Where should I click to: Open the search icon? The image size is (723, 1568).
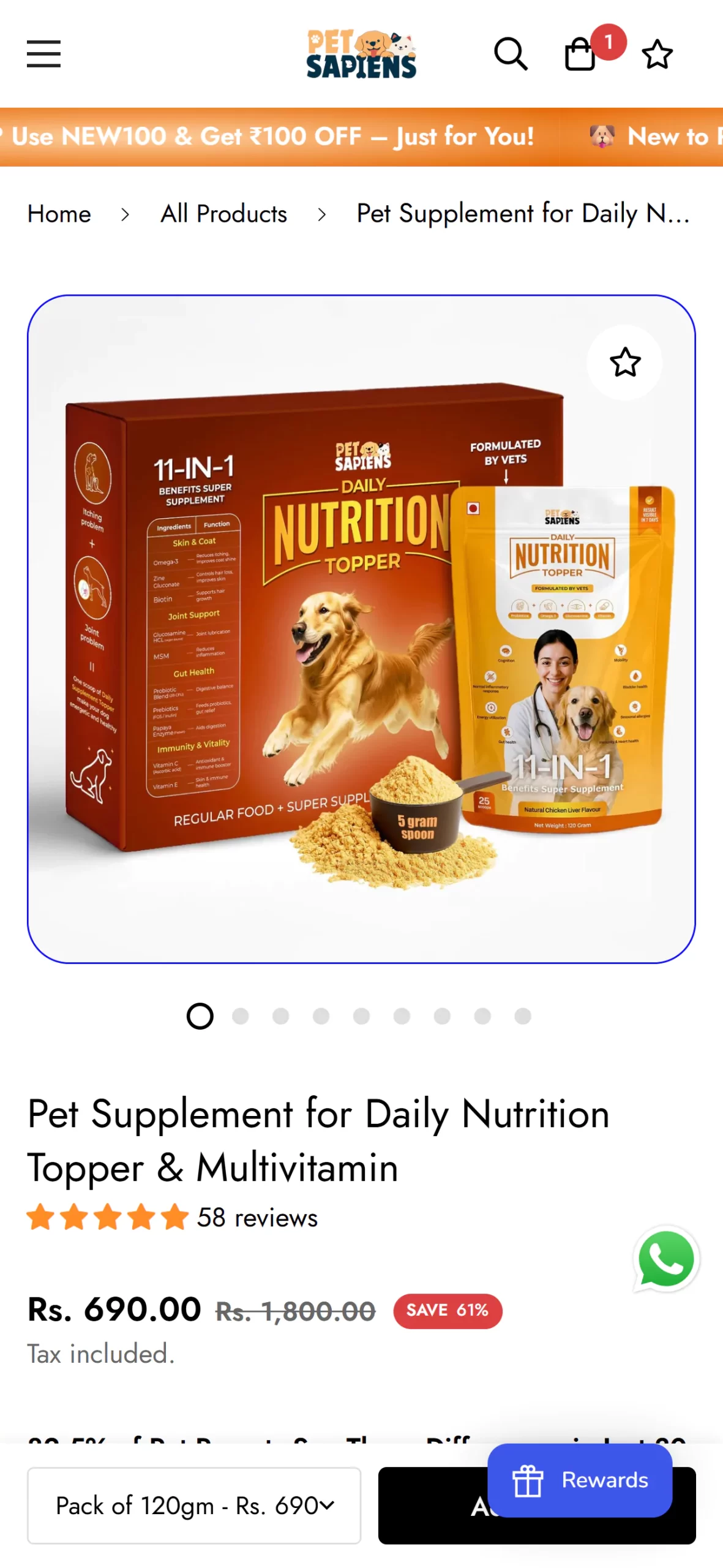511,54
